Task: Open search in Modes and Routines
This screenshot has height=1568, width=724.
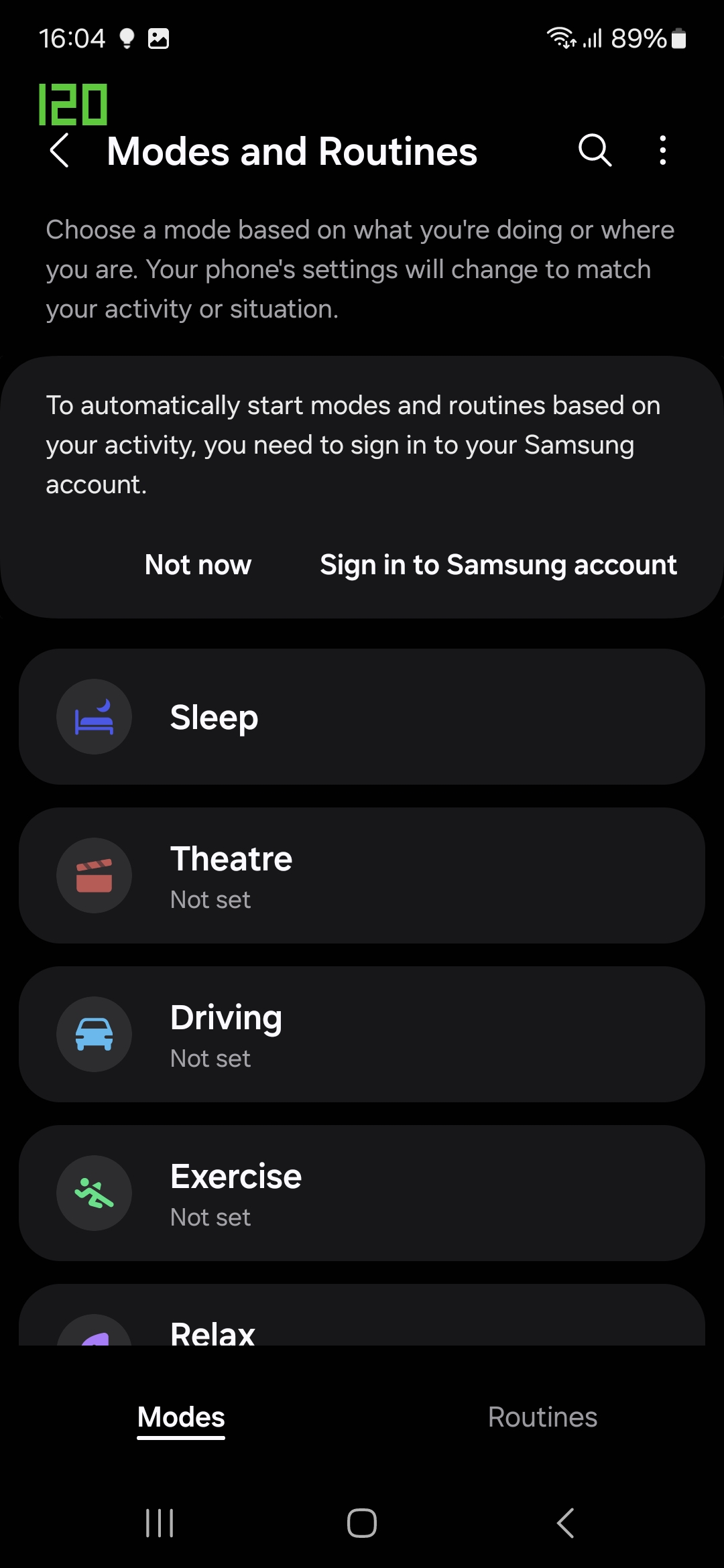Action: [x=595, y=150]
